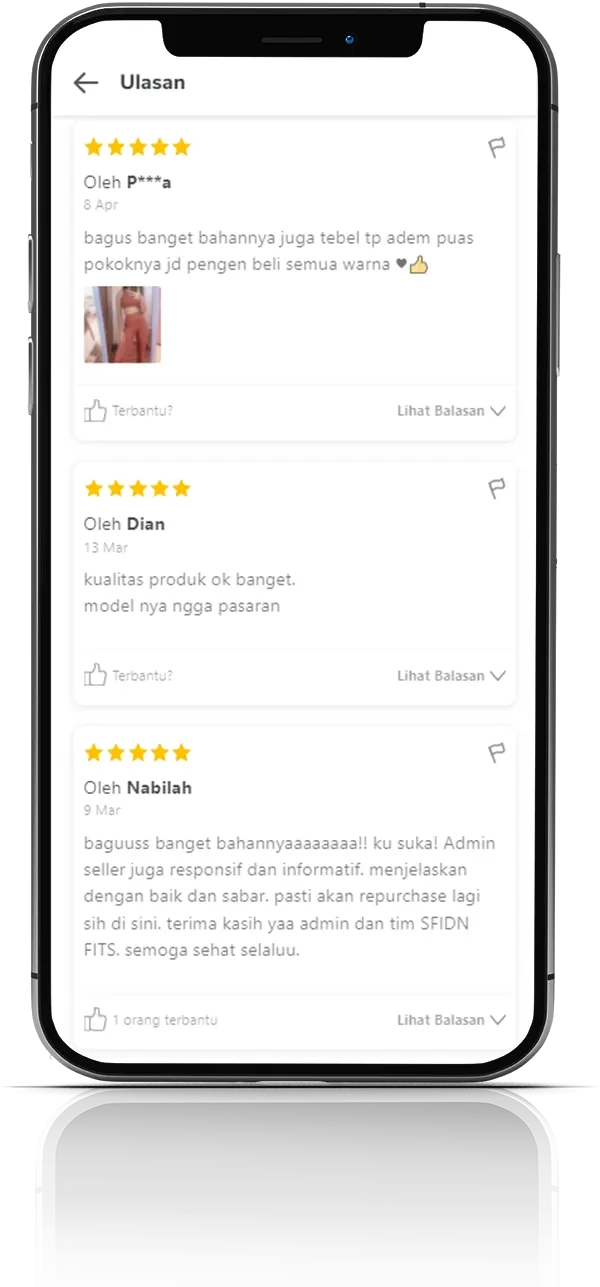
Task: Report Nabilah's review with the flag icon
Action: pyautogui.click(x=496, y=753)
